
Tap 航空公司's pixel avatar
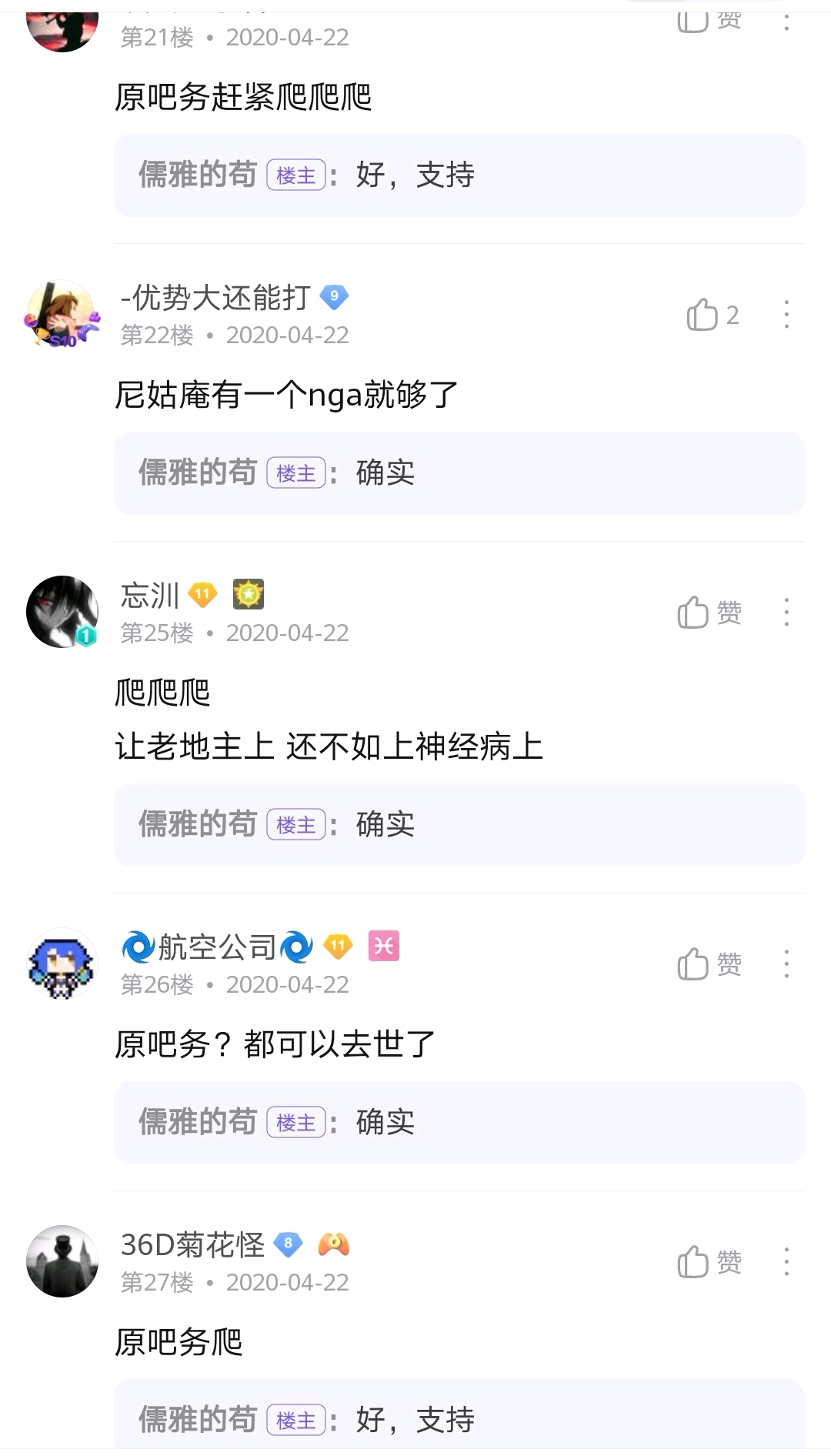point(62,963)
